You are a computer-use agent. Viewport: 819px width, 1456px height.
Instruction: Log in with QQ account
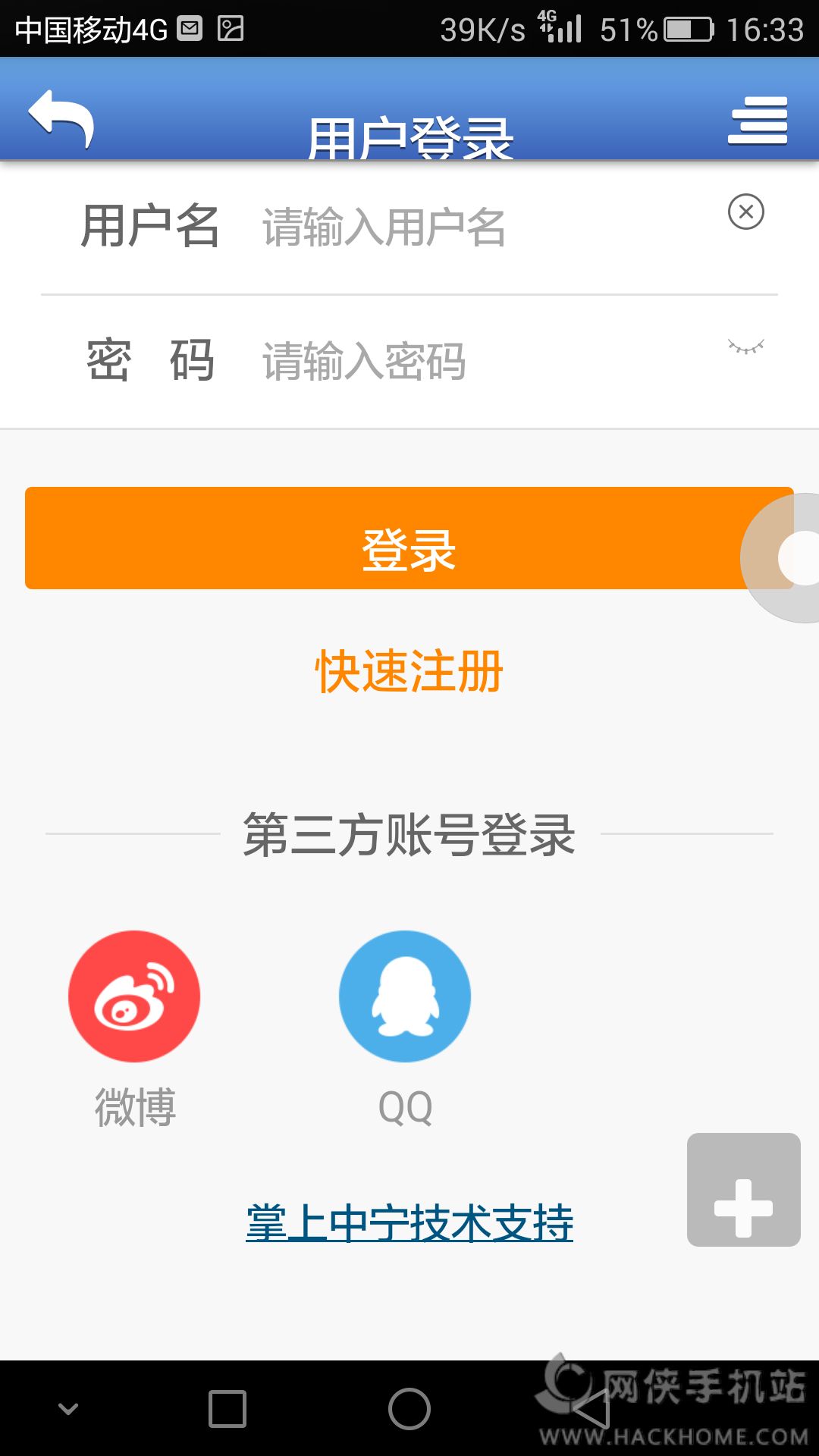point(405,996)
